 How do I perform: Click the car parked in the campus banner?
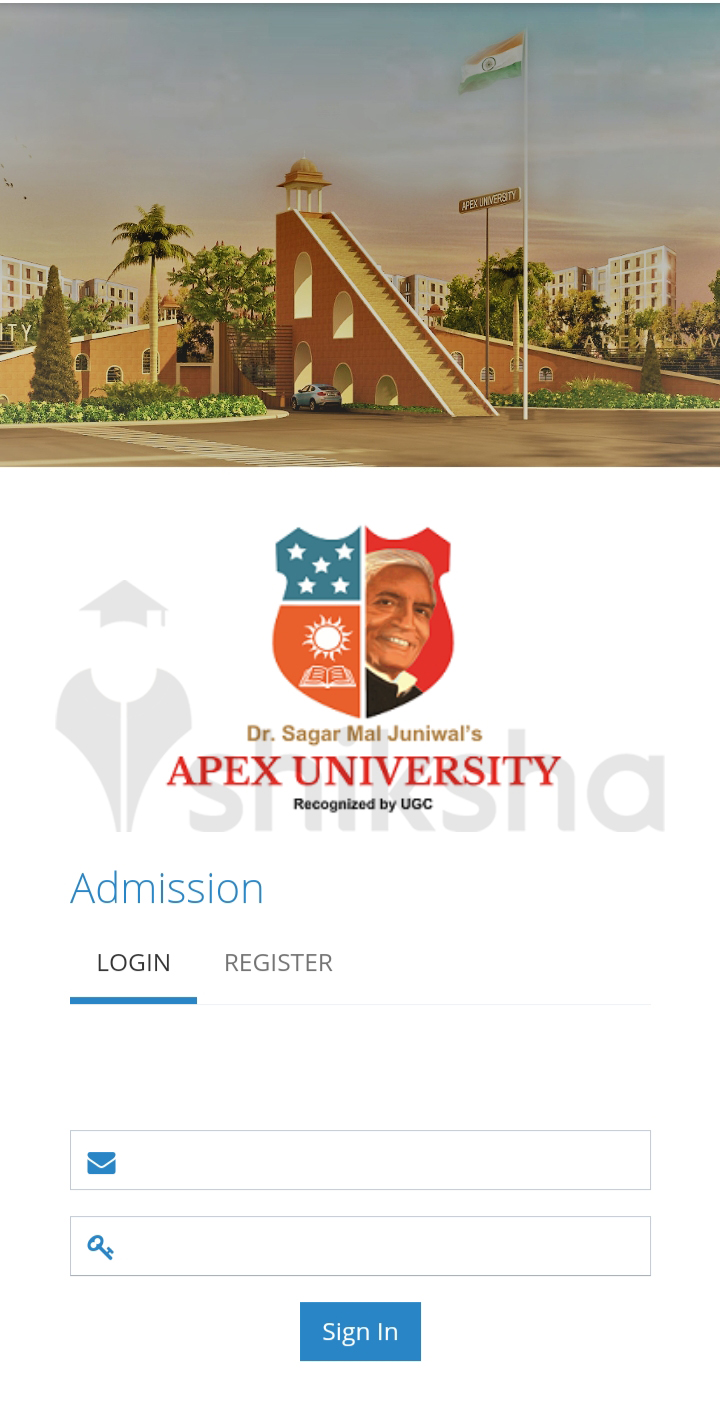316,394
